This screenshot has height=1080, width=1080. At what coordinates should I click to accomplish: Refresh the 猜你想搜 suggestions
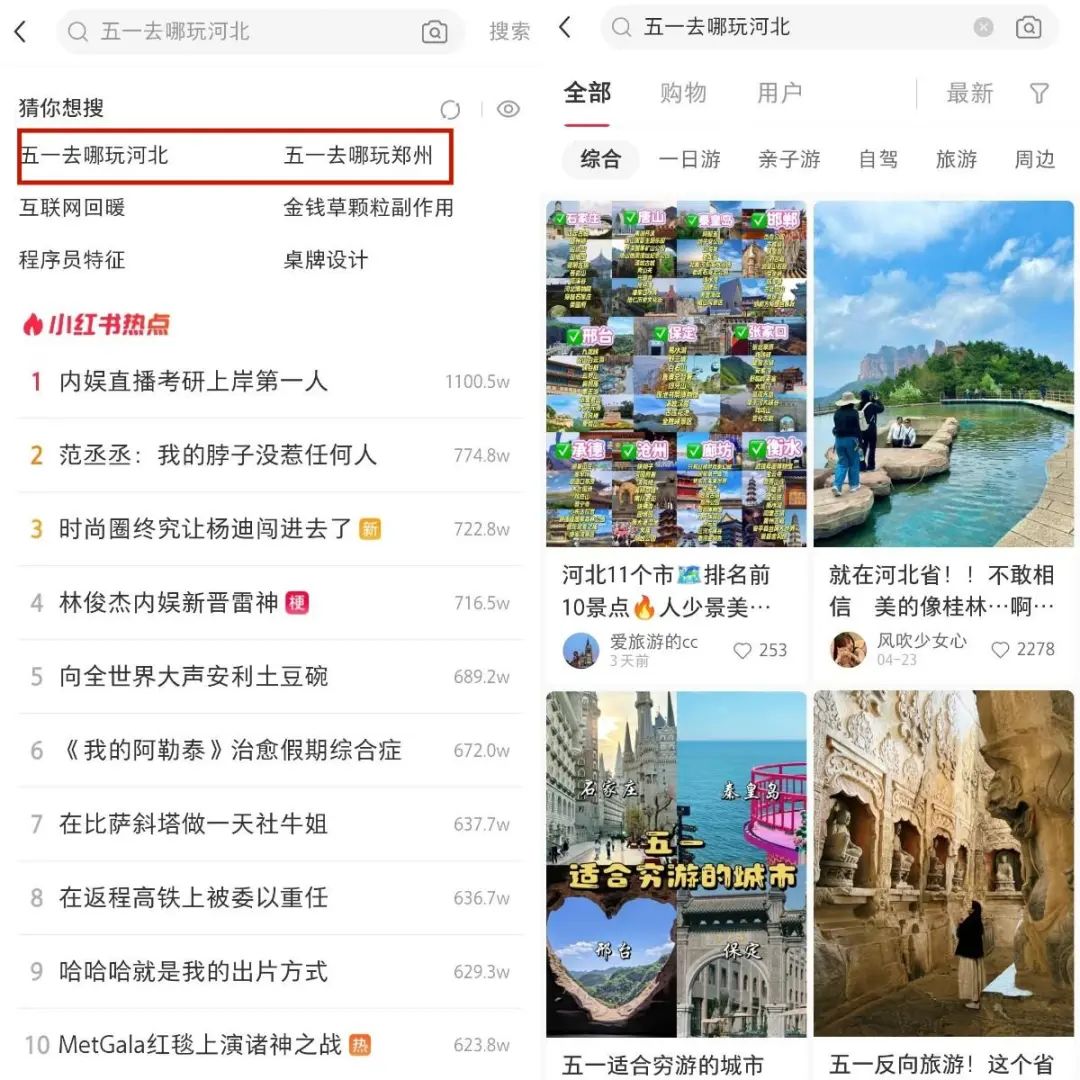(x=450, y=109)
